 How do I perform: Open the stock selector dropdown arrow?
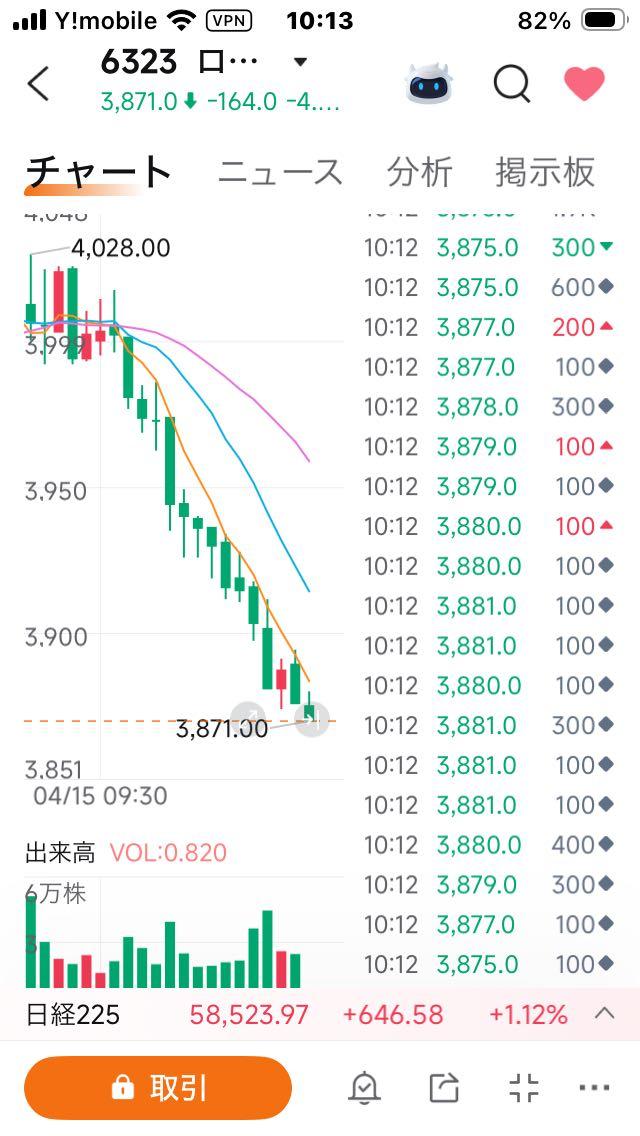click(300, 63)
